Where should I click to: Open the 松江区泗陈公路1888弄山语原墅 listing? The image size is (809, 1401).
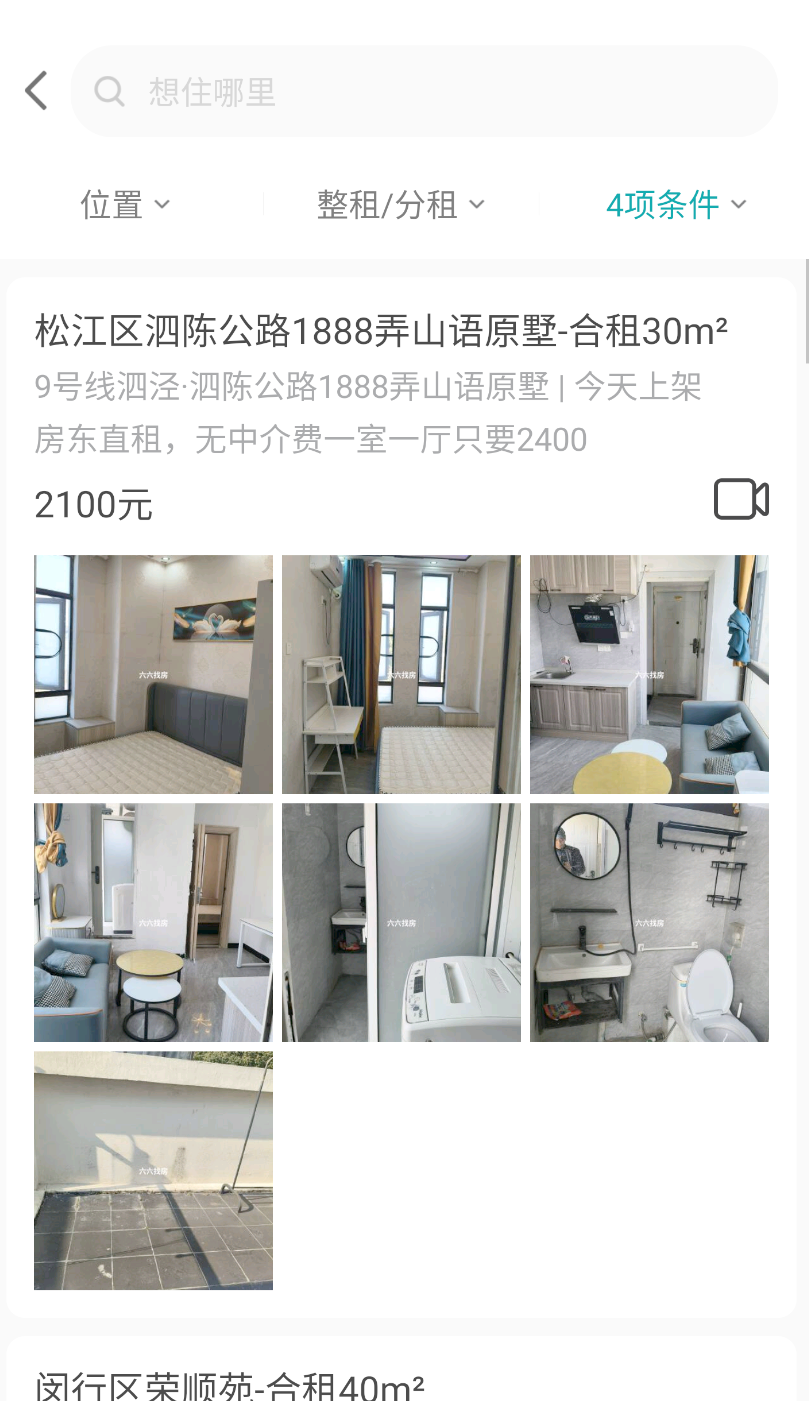coord(380,331)
